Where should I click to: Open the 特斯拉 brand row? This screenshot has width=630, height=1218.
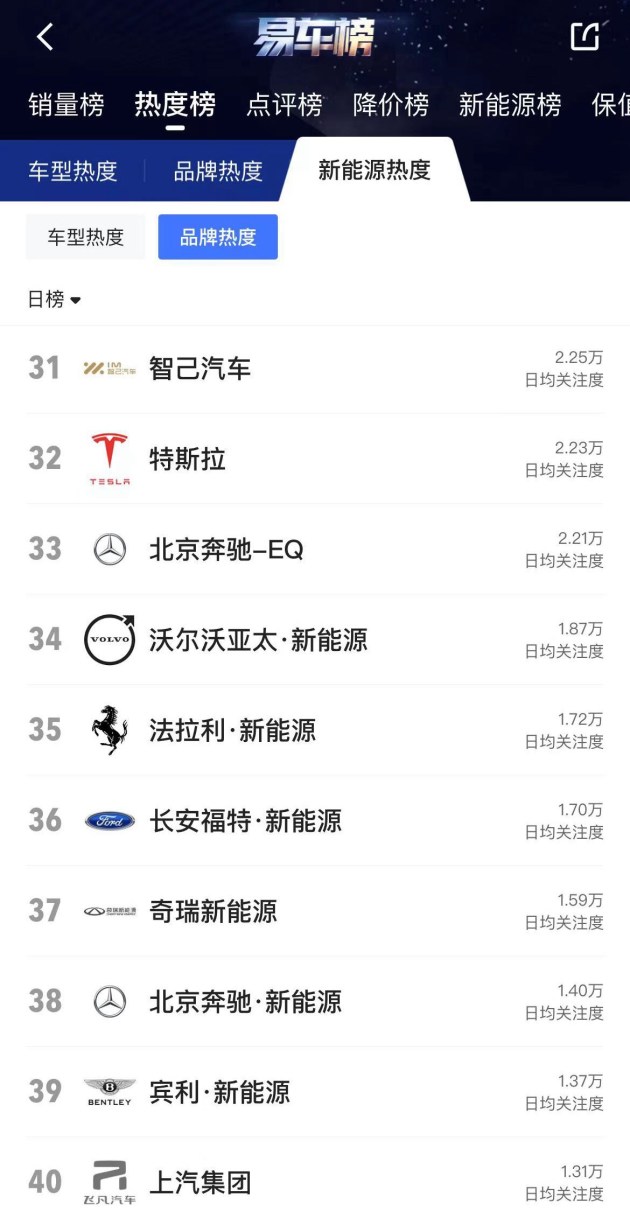click(x=315, y=459)
